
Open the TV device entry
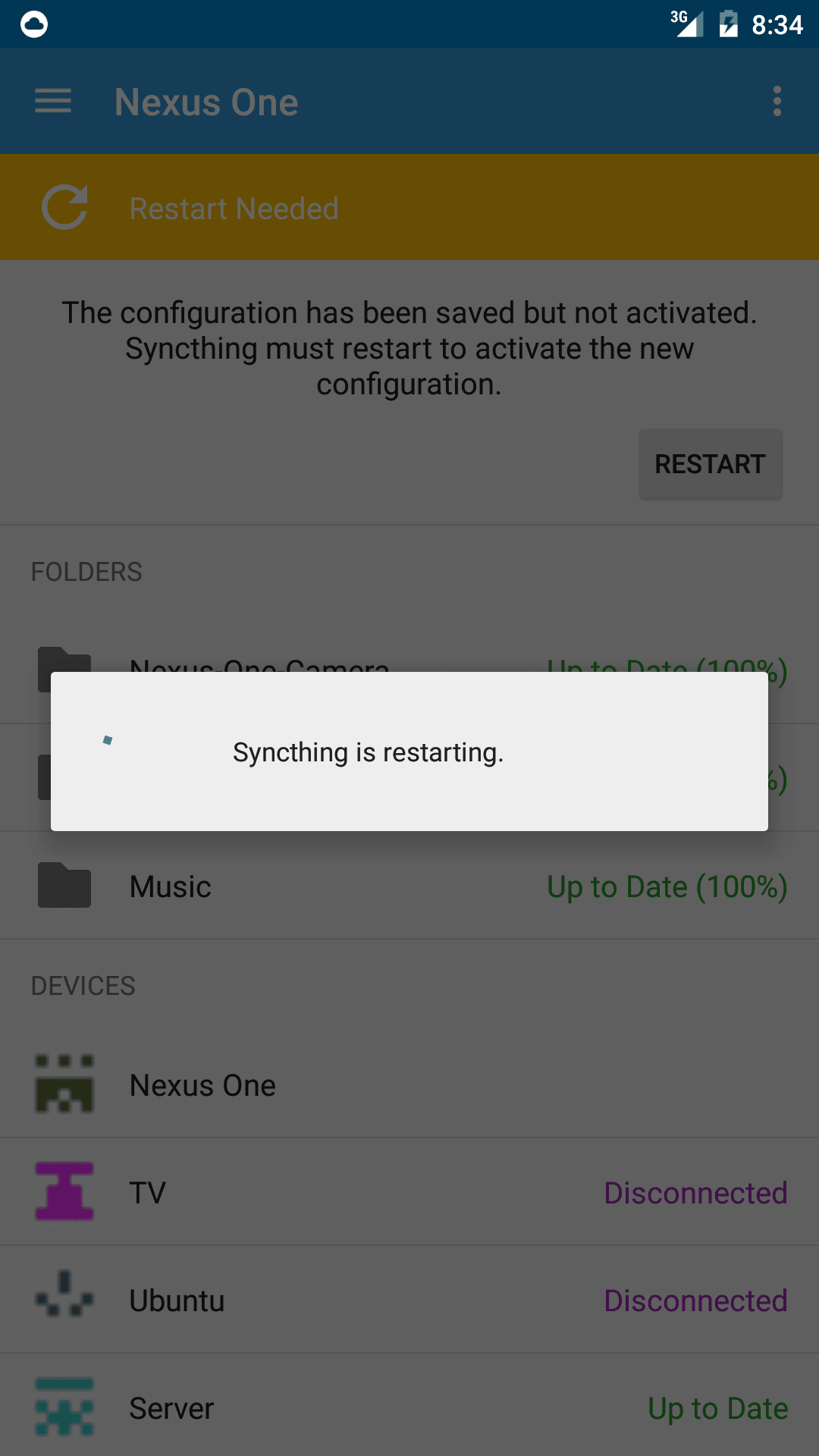pyautogui.click(x=409, y=1192)
